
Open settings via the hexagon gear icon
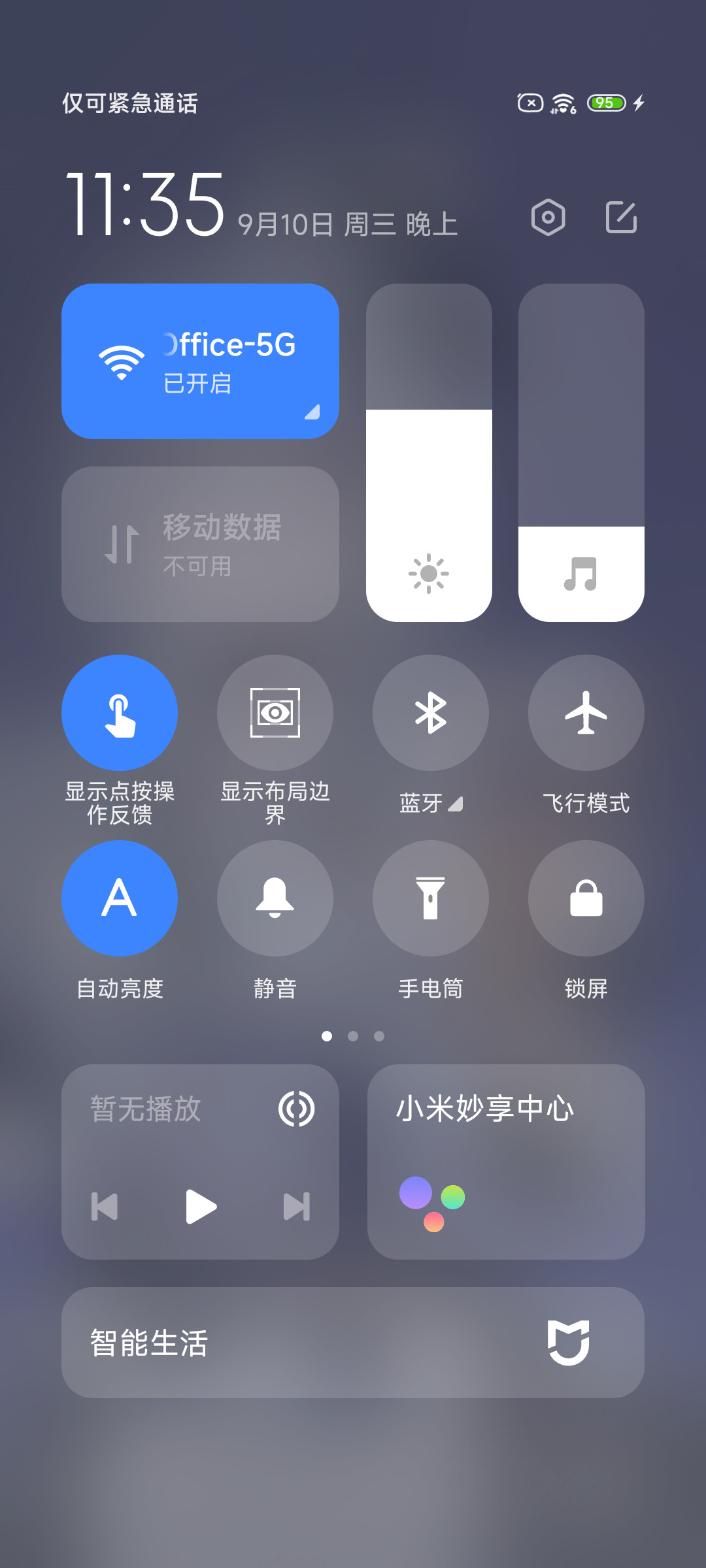tap(548, 217)
